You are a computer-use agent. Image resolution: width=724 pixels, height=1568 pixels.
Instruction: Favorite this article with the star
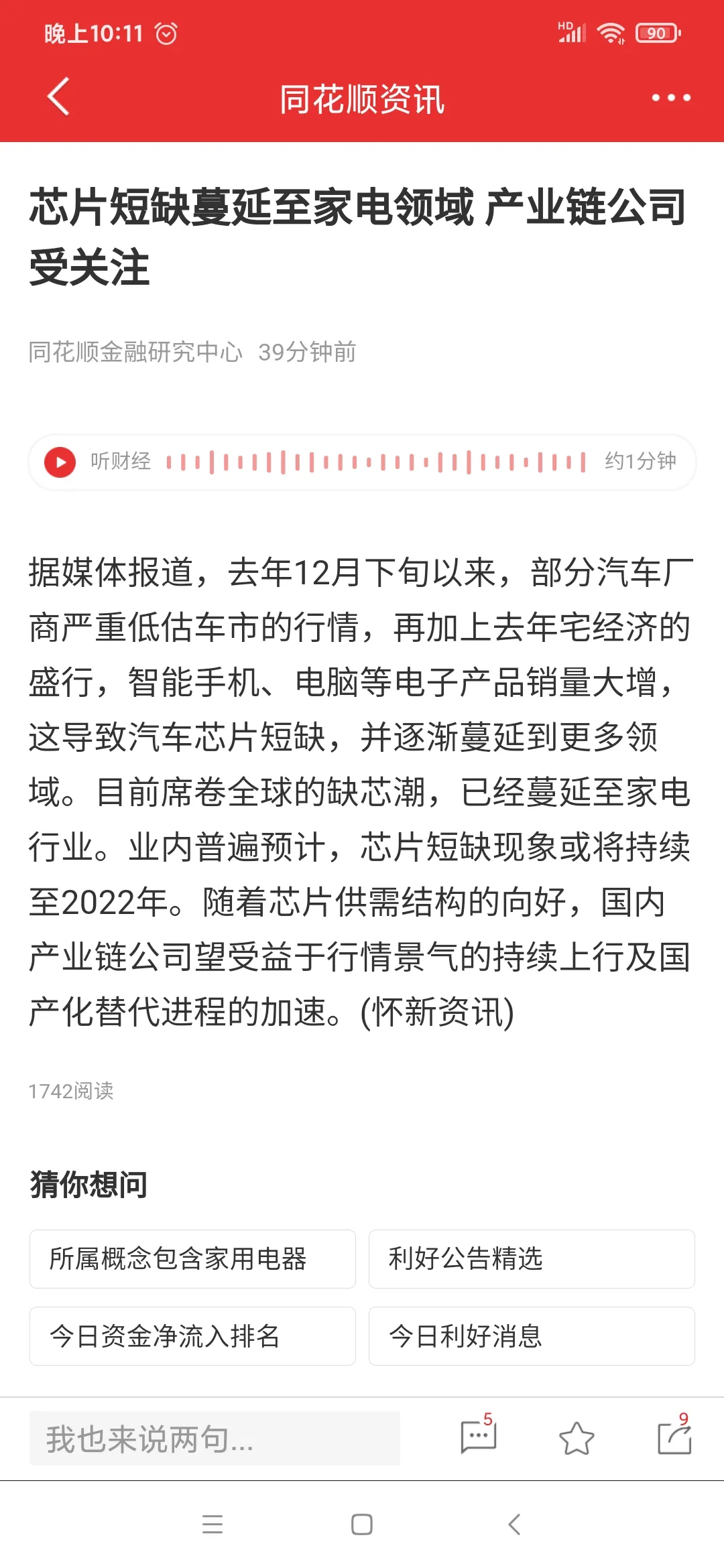click(577, 1438)
